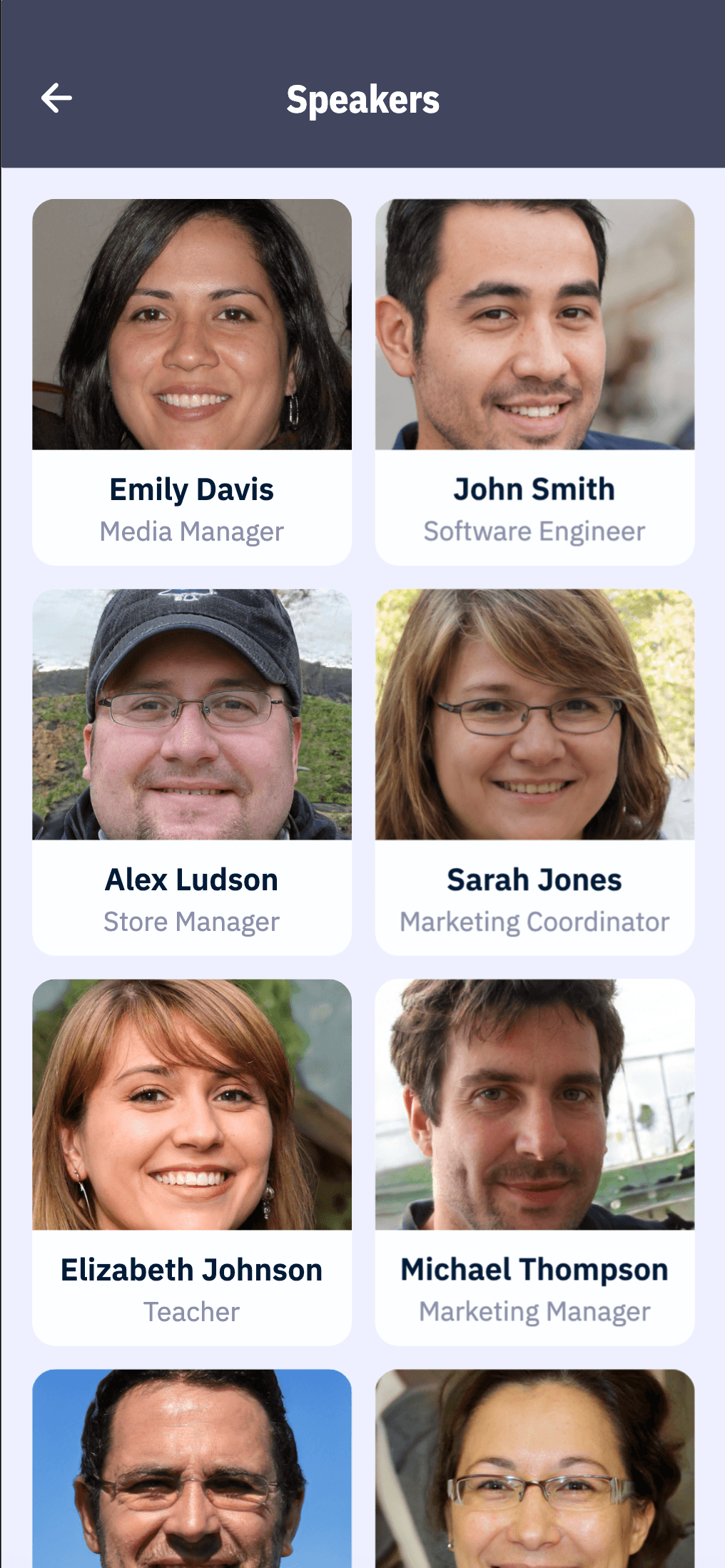Click the name John Smith
This screenshot has width=725, height=1568.
click(x=534, y=489)
